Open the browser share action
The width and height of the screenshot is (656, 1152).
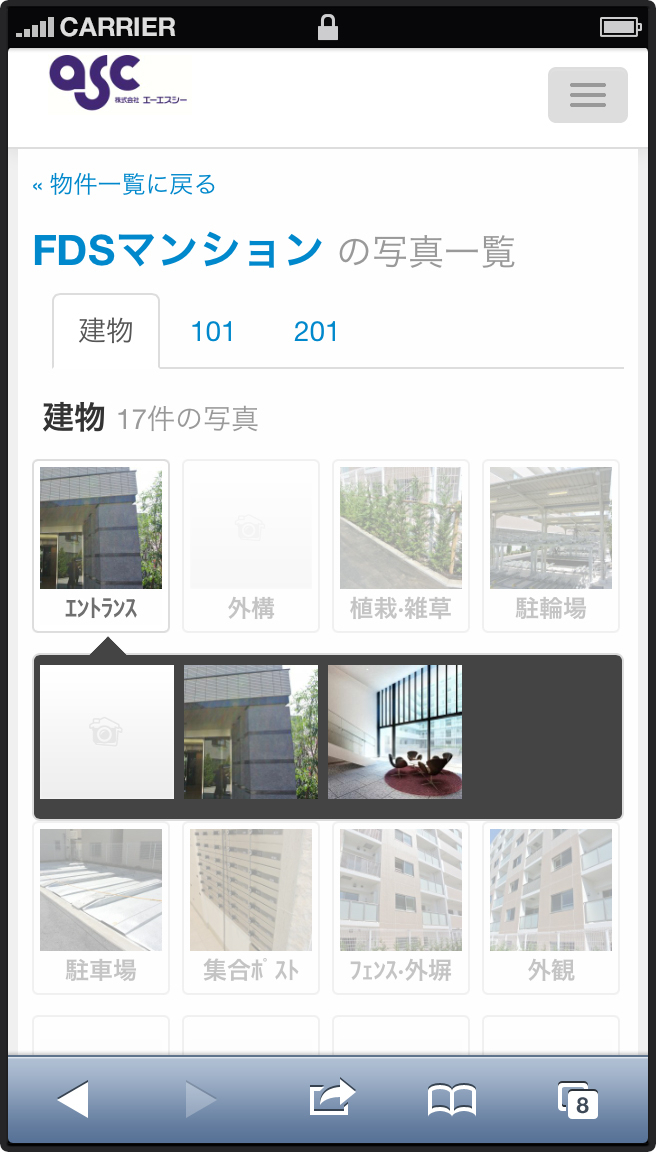[333, 1098]
